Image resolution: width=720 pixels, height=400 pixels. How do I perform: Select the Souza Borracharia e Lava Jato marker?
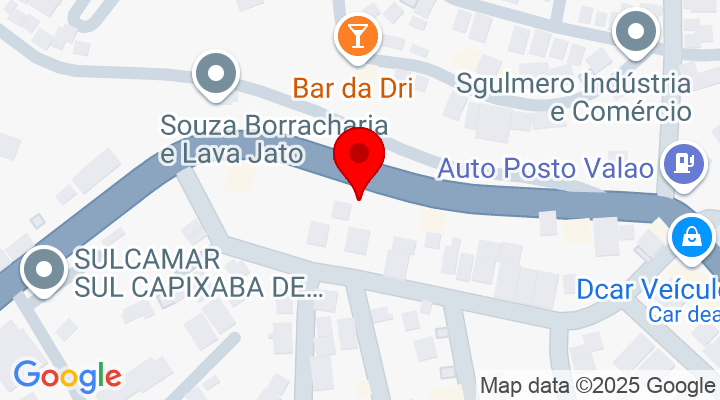coord(216,73)
